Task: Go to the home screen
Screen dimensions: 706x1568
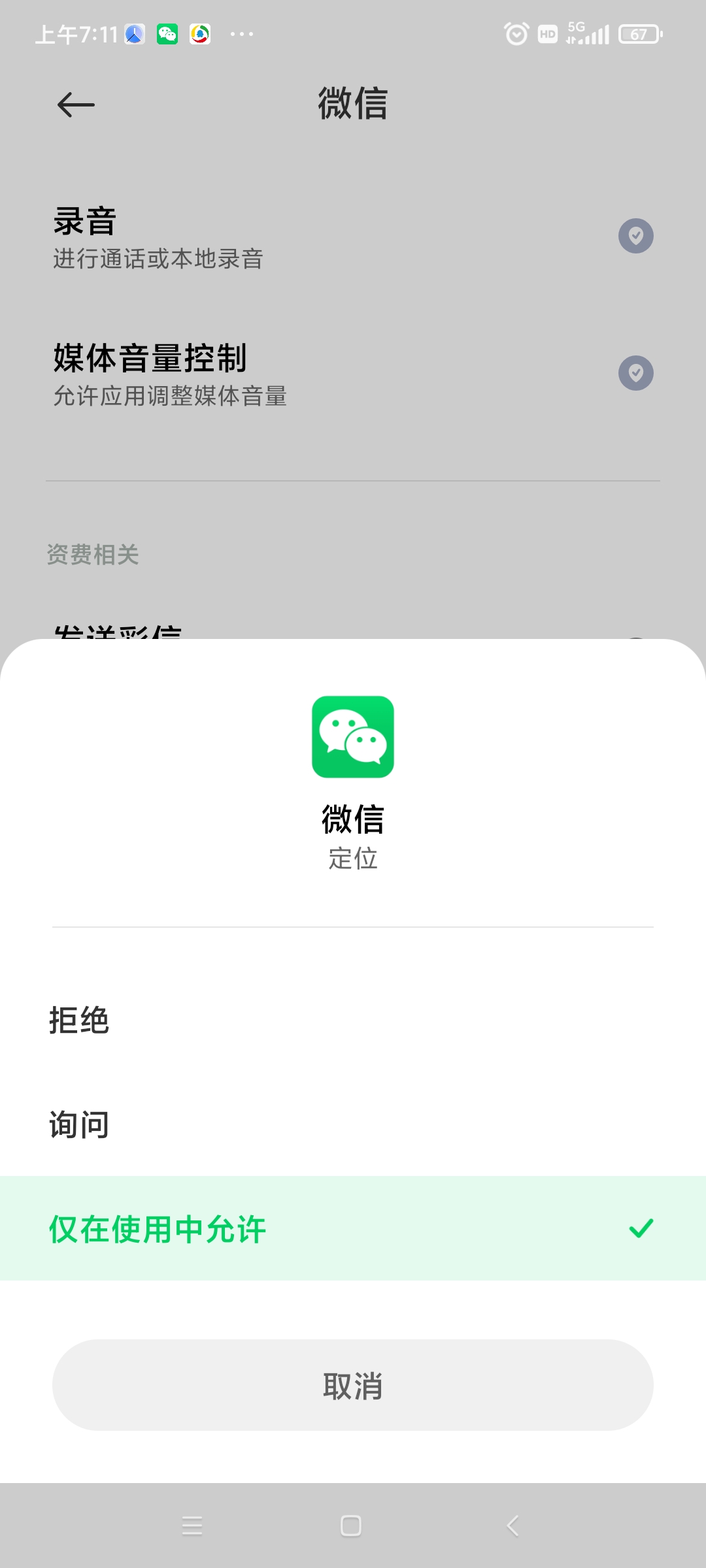Action: coord(351,1526)
